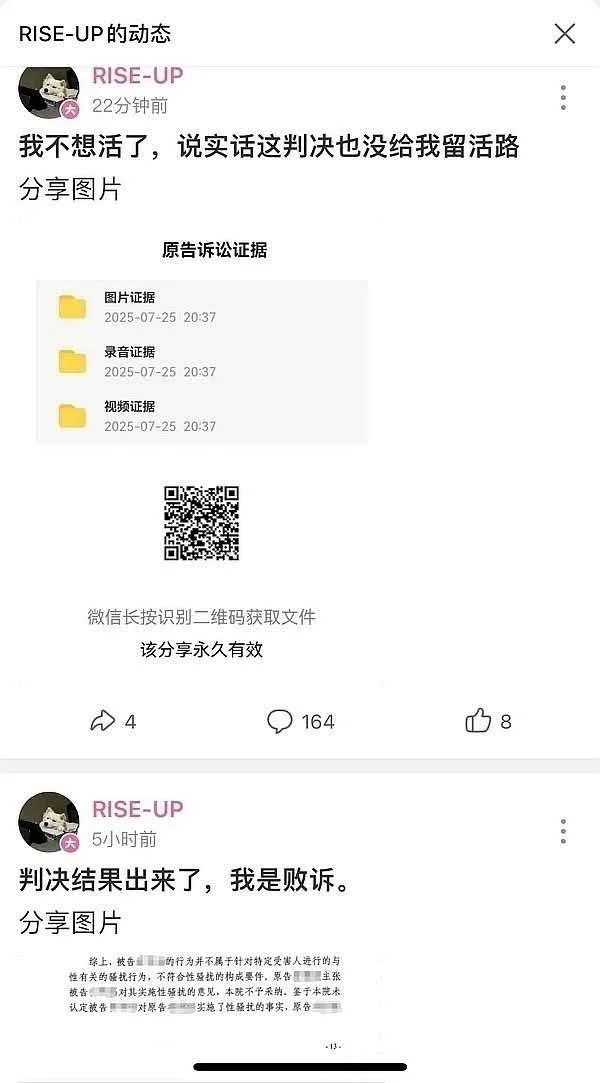Open RISE-UP profile name on 5小时前 post
Screen dimensions: 600x1083
click(138, 809)
